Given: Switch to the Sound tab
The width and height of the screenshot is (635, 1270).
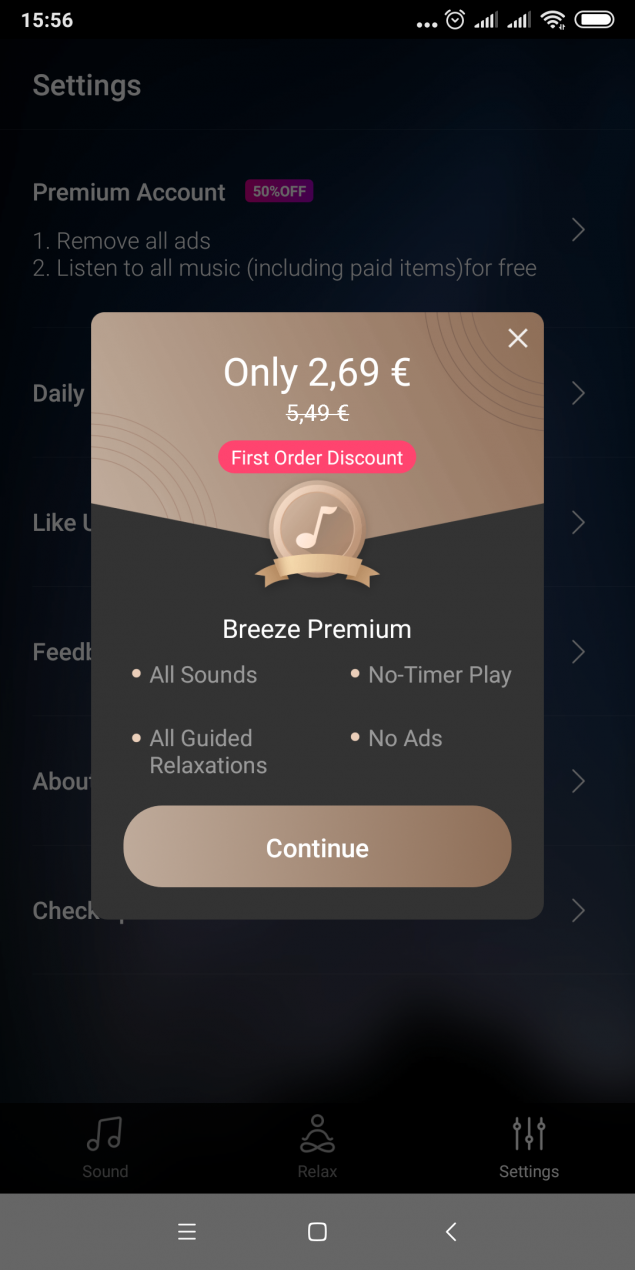Looking at the screenshot, I should [105, 1147].
